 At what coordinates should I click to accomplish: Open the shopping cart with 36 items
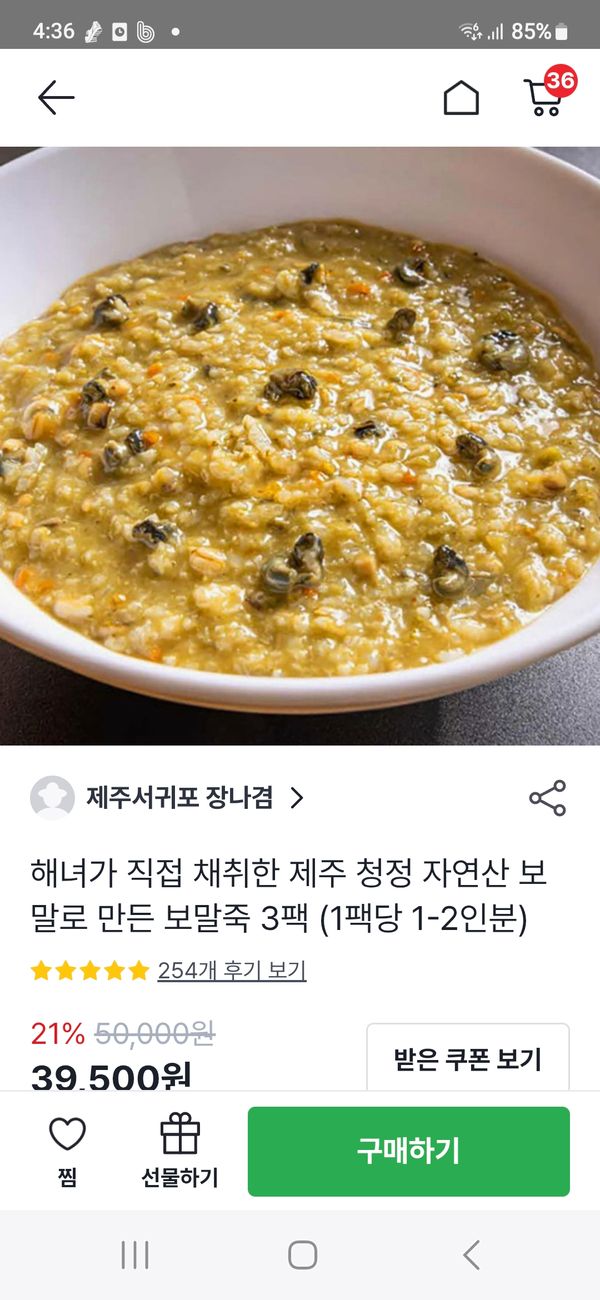545,97
